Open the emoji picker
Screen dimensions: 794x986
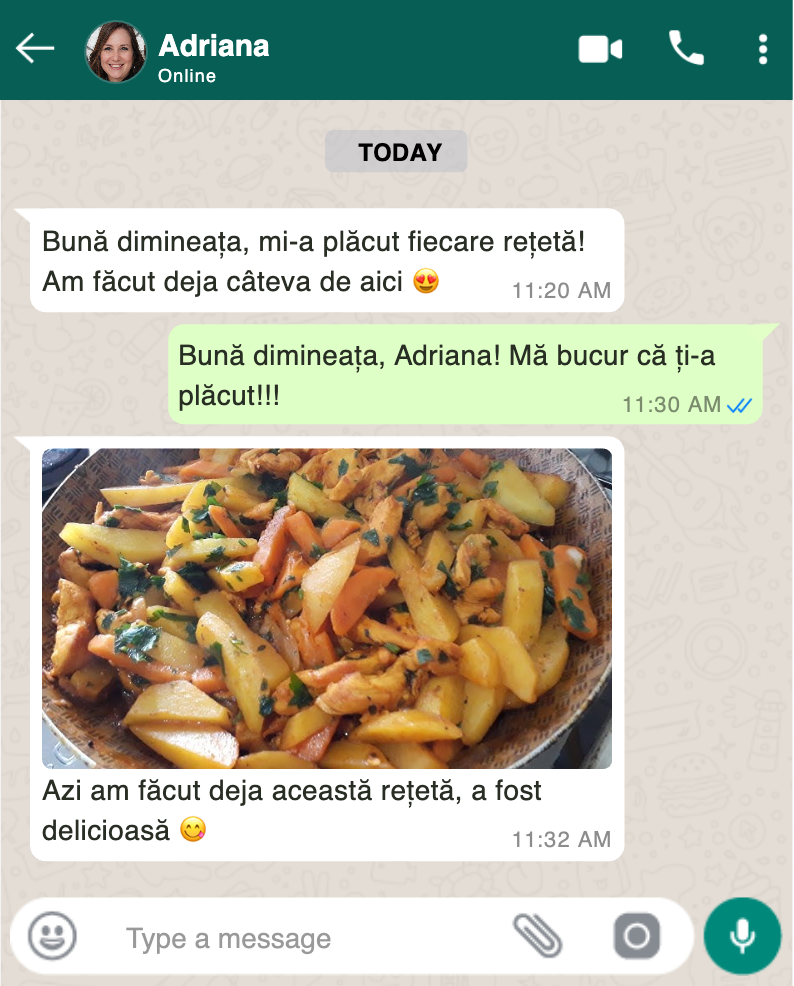(x=52, y=937)
